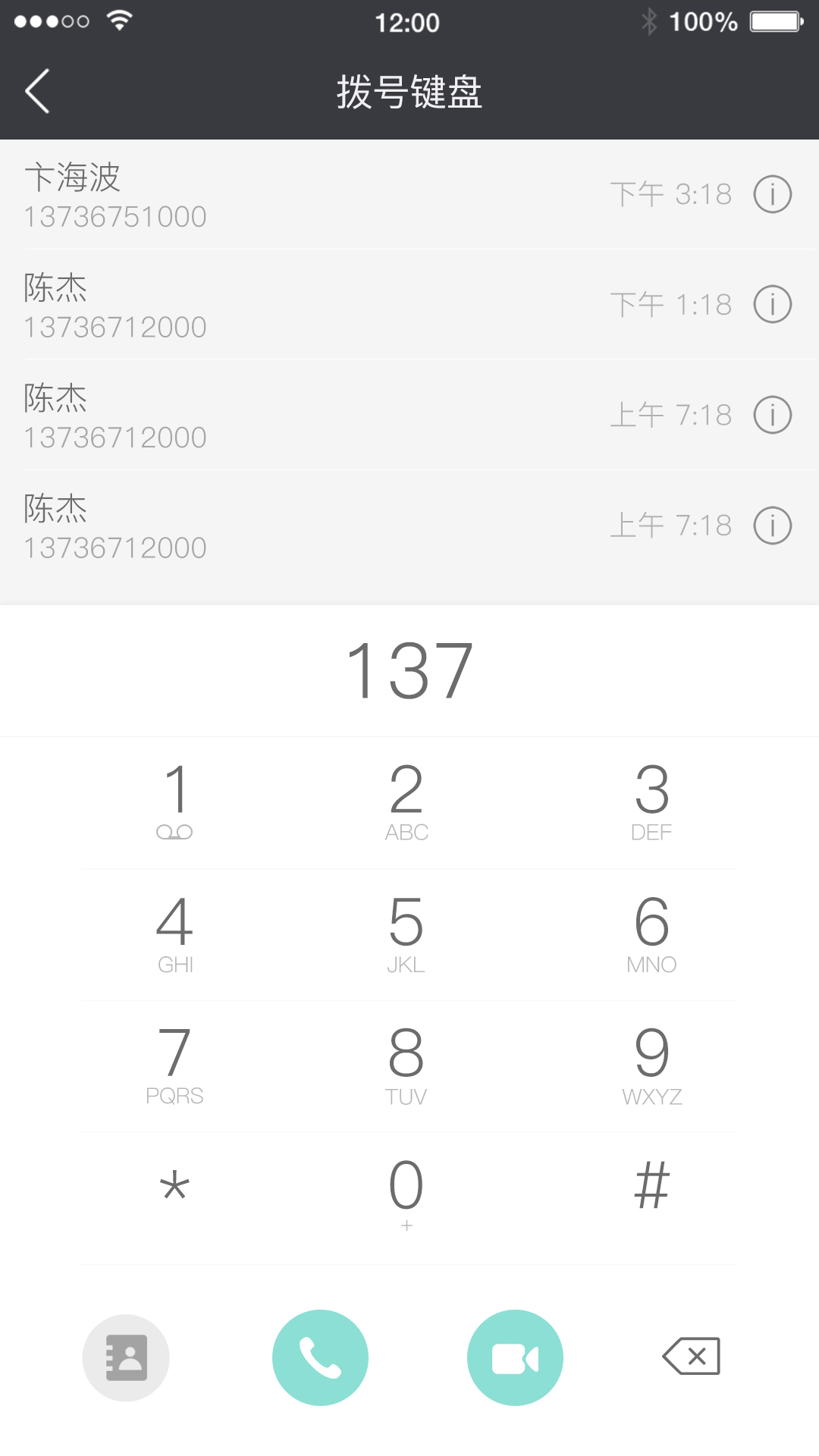Show info for 陈杰's 下午 1:18 call
The width and height of the screenshot is (819, 1456).
[x=772, y=305]
